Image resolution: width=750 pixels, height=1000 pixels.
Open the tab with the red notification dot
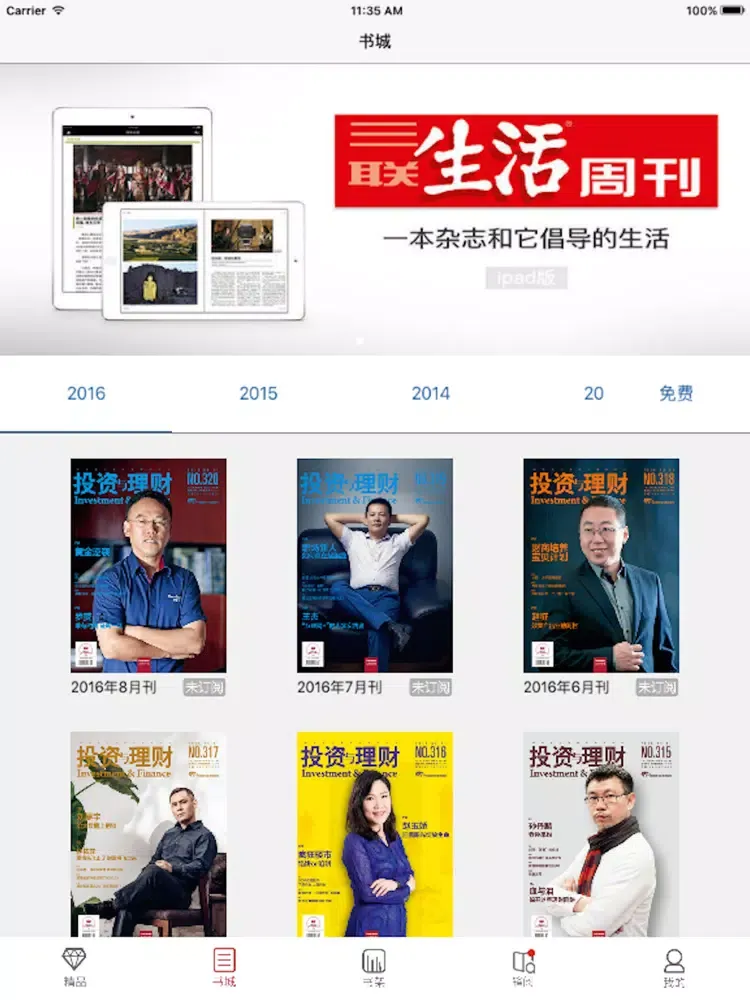[x=524, y=967]
